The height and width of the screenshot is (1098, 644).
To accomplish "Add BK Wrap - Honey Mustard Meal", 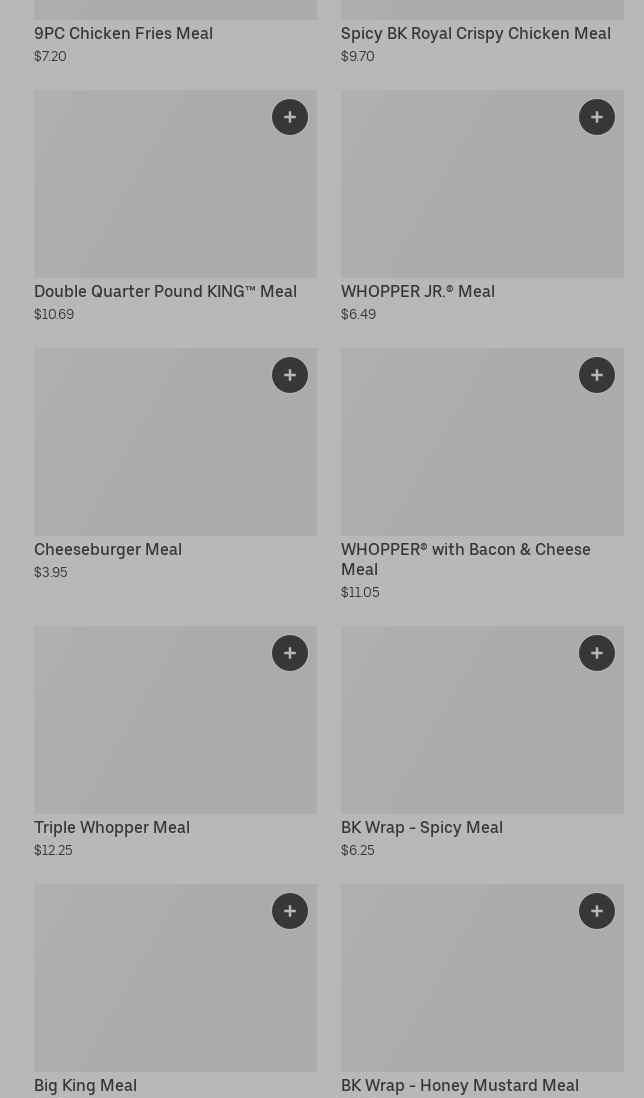I will (x=597, y=911).
